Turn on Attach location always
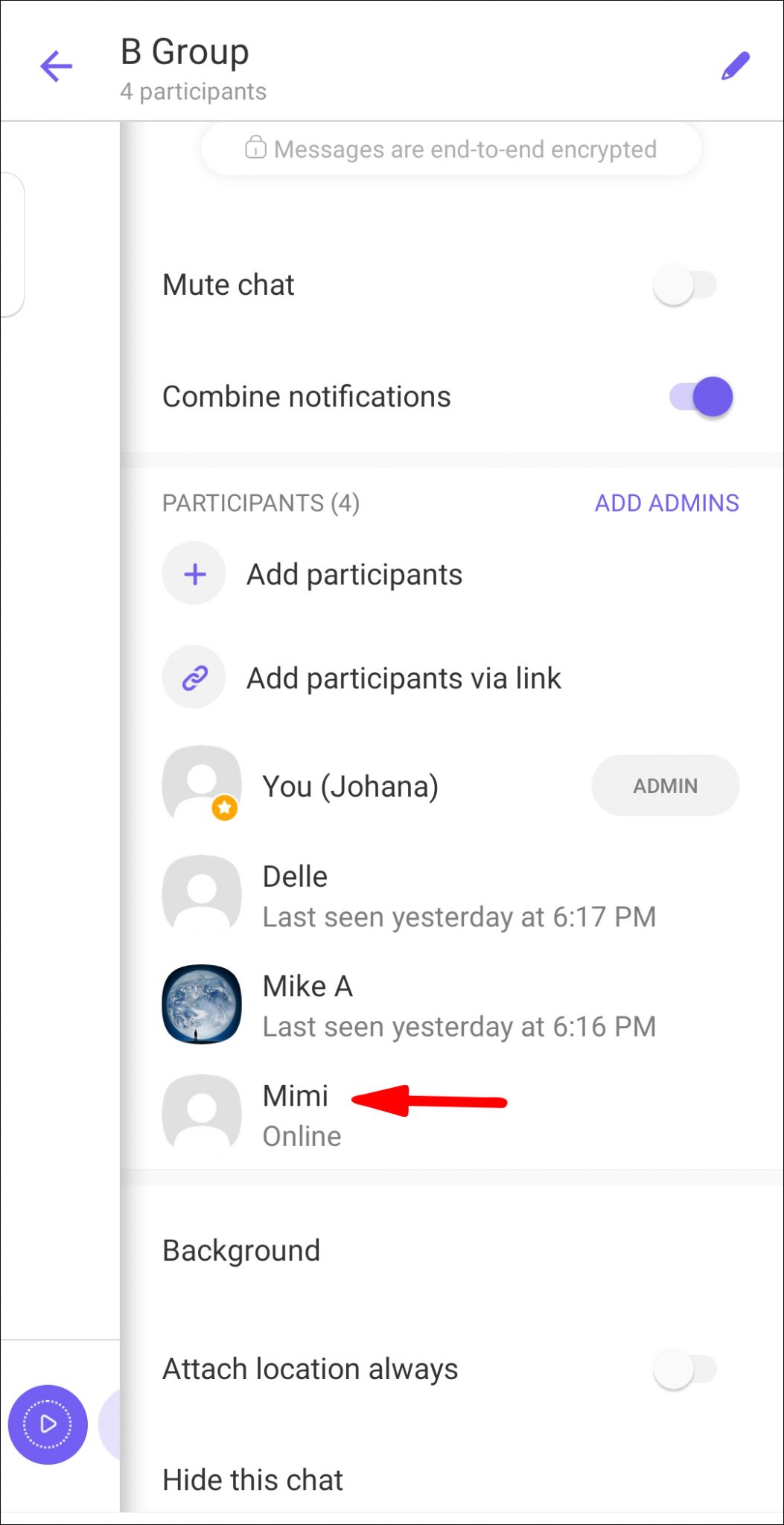784x1525 pixels. (686, 1368)
